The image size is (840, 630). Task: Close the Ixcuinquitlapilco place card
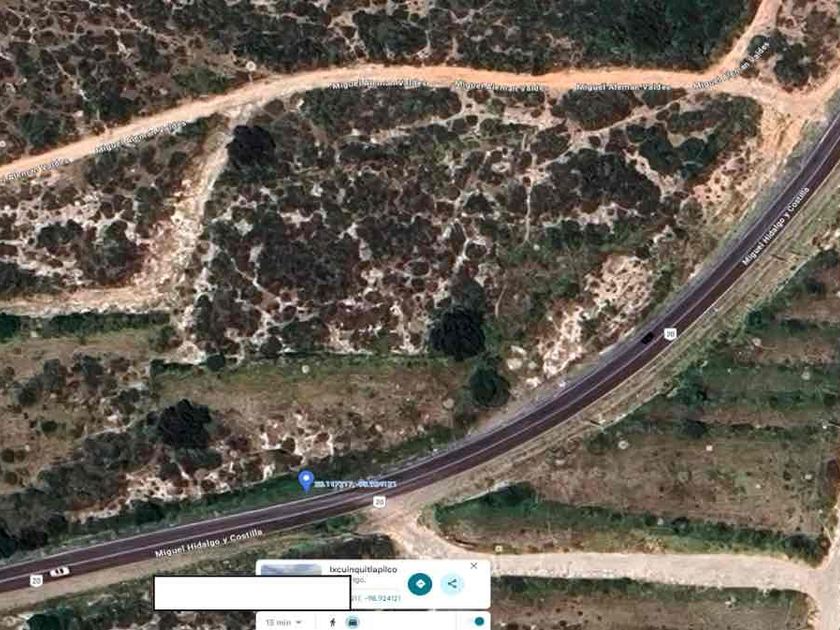[474, 566]
